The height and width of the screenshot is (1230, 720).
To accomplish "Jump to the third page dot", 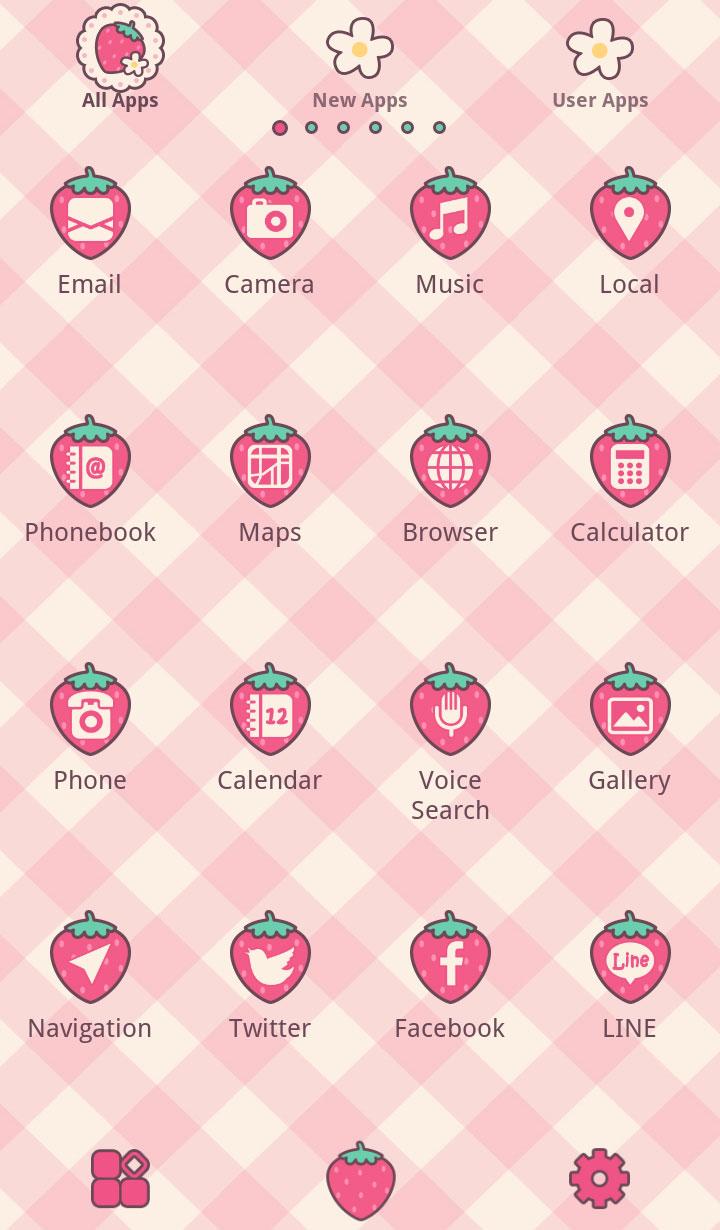I will tap(344, 127).
